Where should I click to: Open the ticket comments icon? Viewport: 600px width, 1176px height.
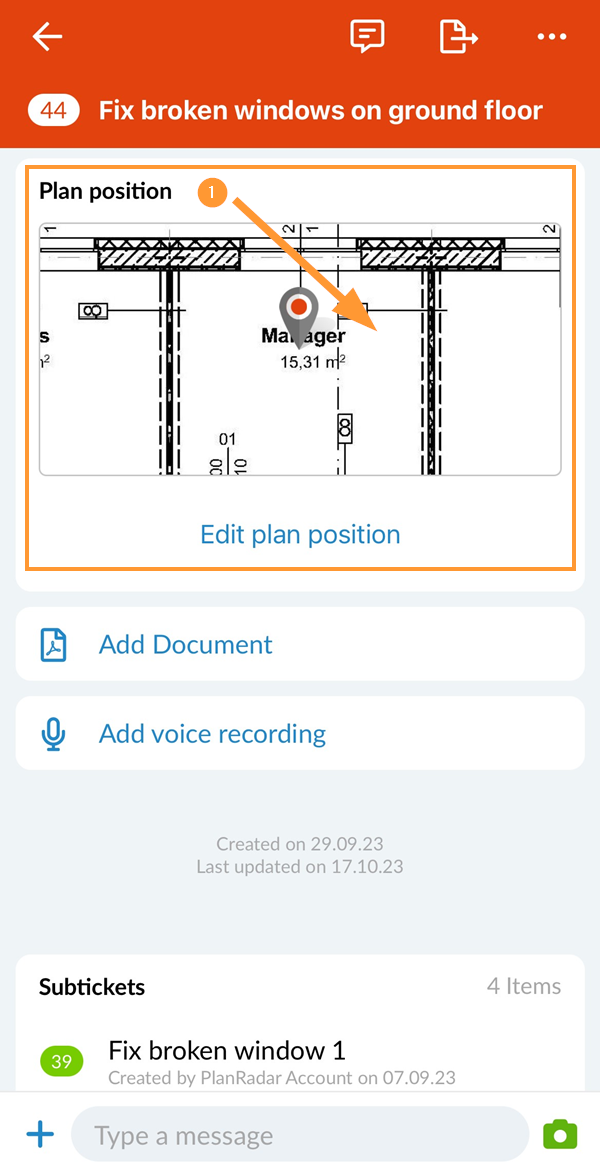(367, 37)
